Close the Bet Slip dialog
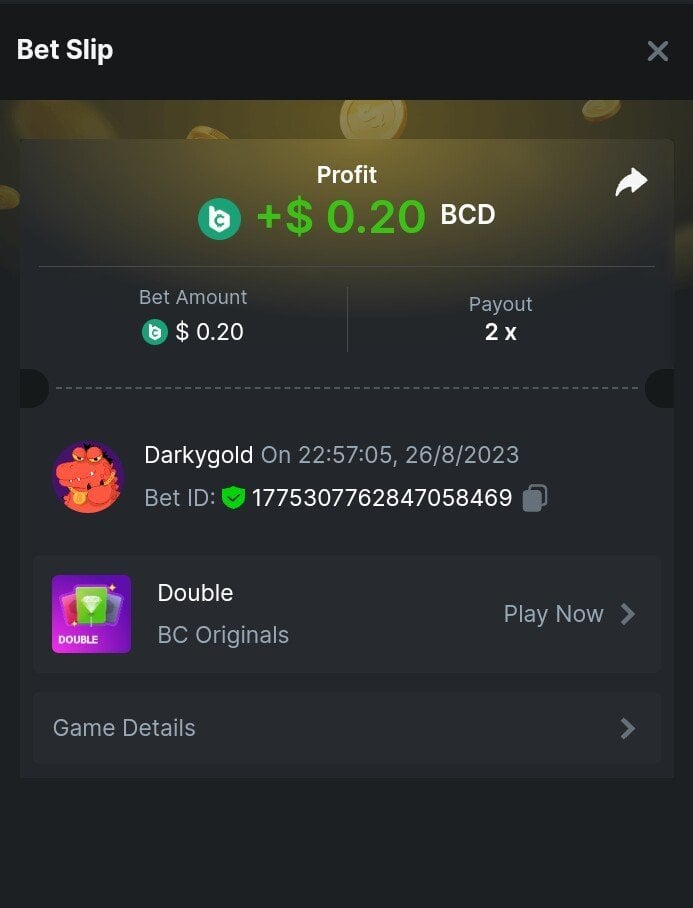693x908 pixels. coord(657,51)
